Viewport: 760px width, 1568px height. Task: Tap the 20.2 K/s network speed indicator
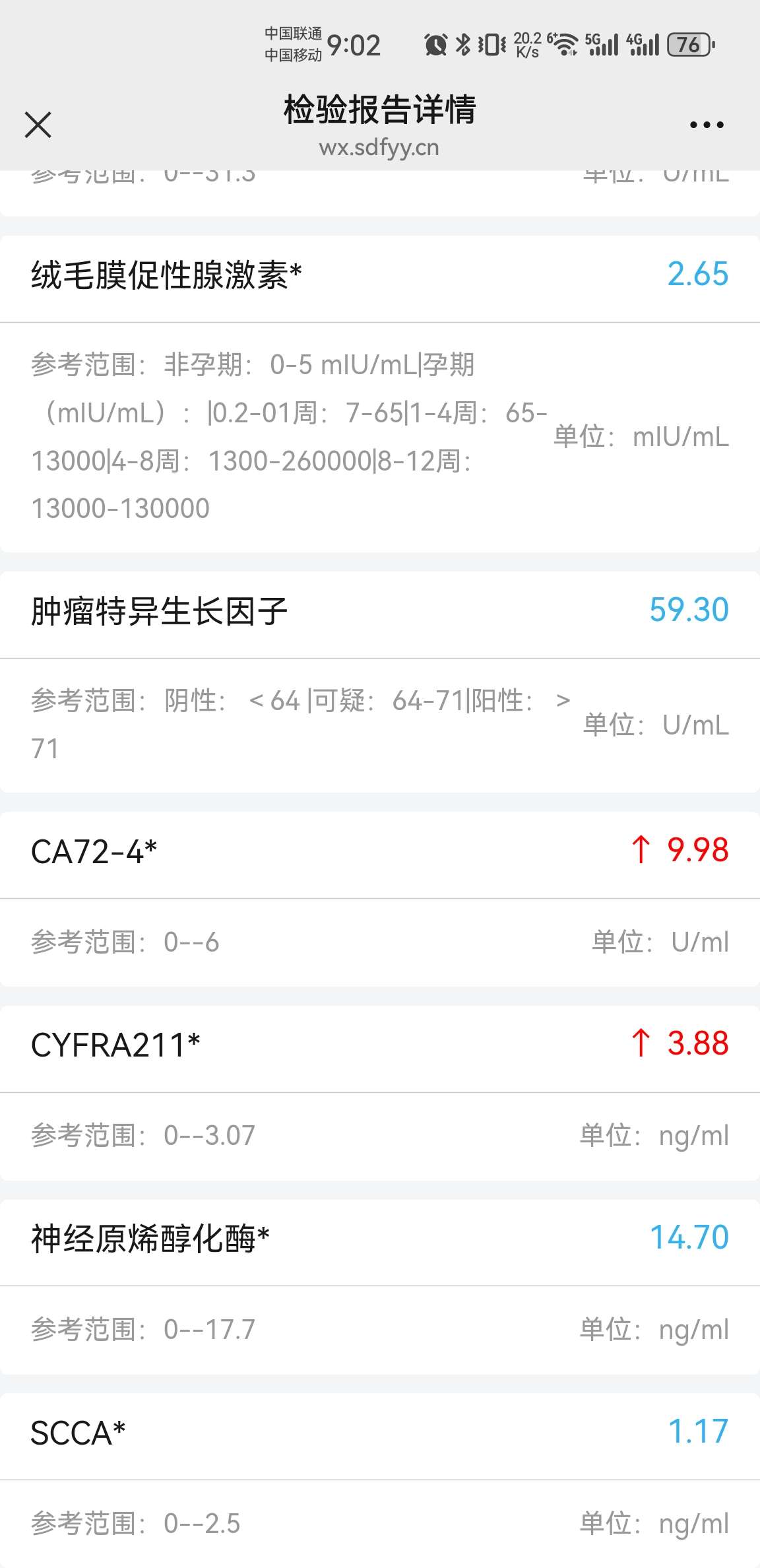(x=528, y=44)
